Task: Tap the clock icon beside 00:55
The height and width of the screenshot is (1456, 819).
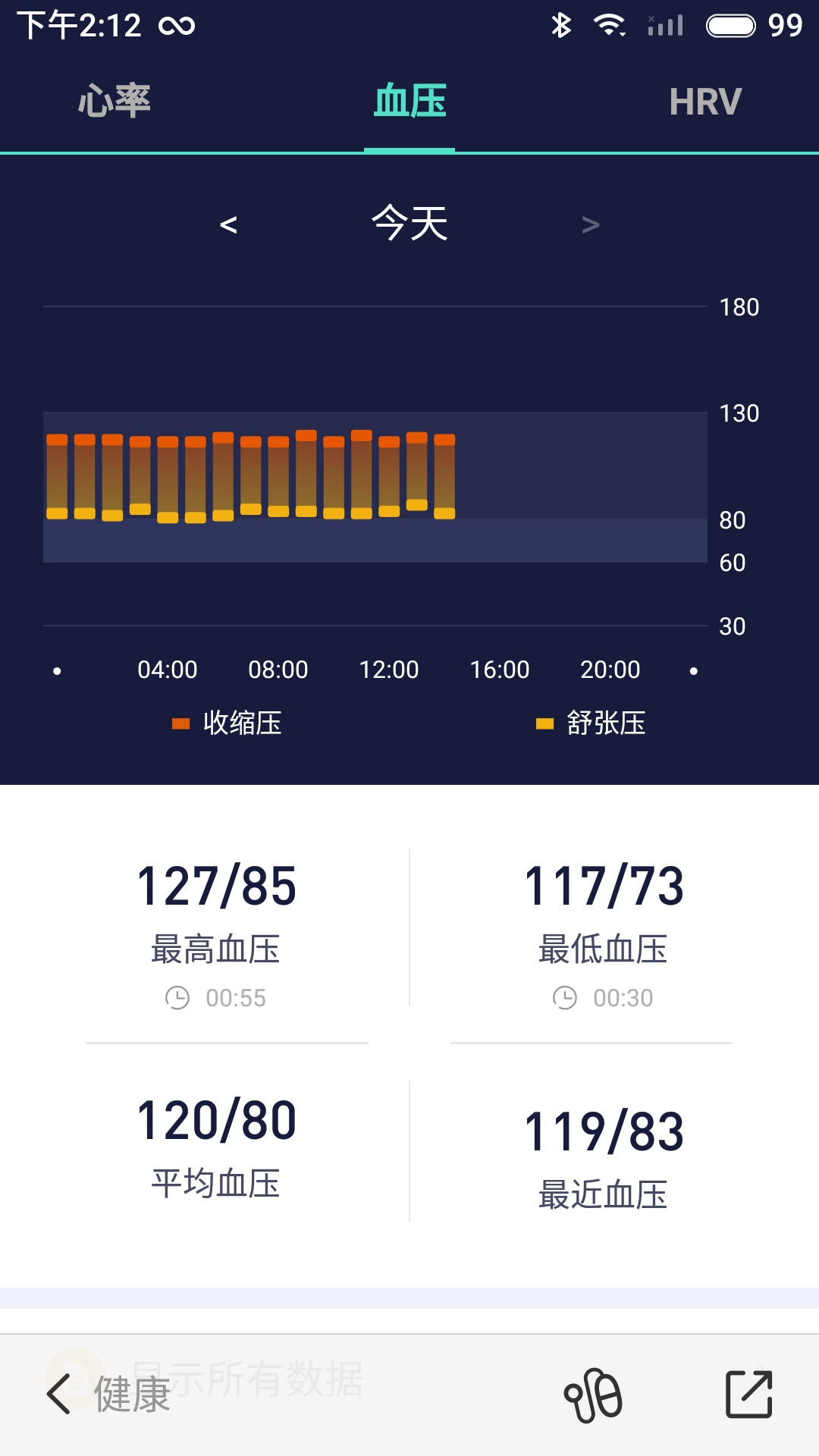Action: pyautogui.click(x=177, y=999)
